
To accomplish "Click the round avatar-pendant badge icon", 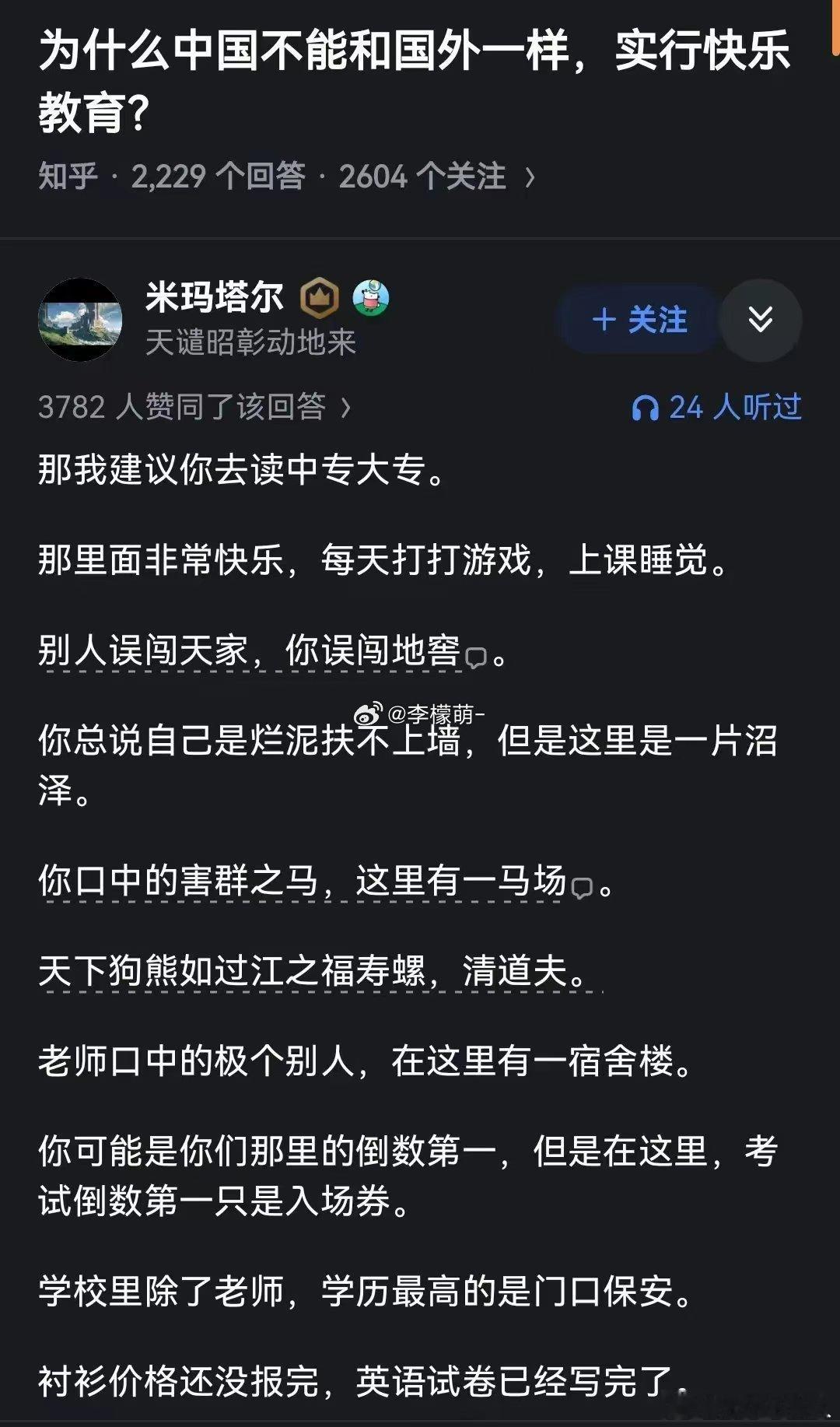I will click(371, 298).
